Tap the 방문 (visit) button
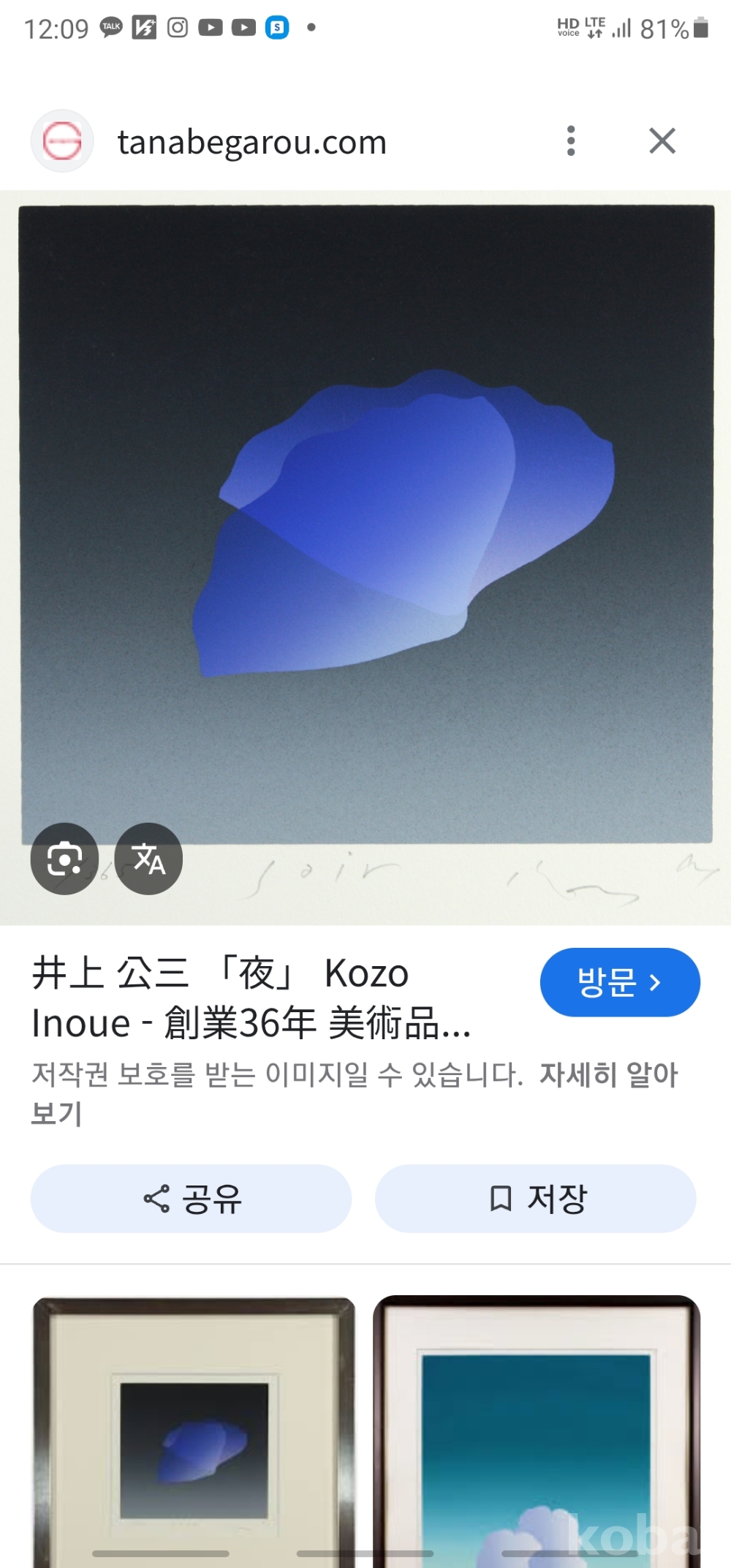The height and width of the screenshot is (1568, 731). (x=620, y=982)
